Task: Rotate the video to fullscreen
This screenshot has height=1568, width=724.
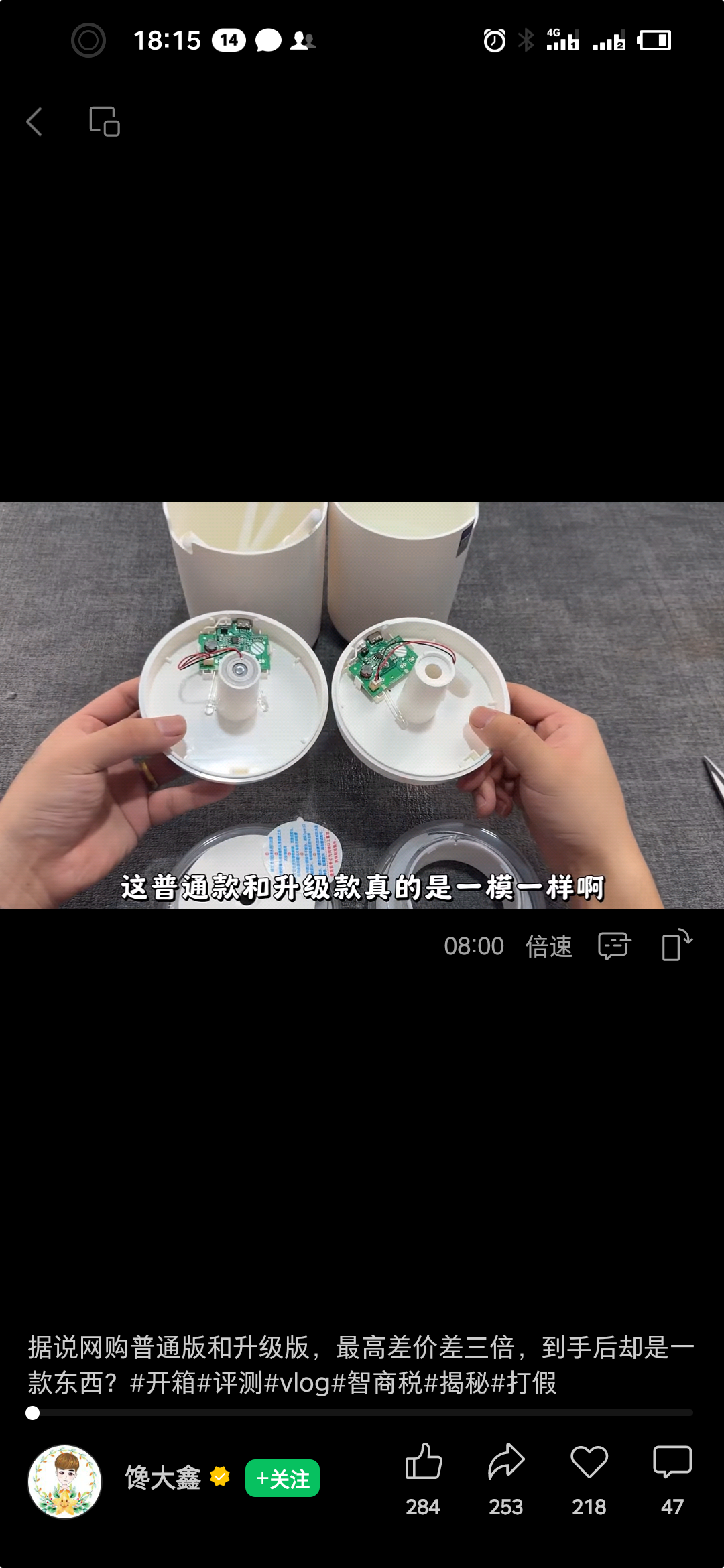Action: coord(676,945)
